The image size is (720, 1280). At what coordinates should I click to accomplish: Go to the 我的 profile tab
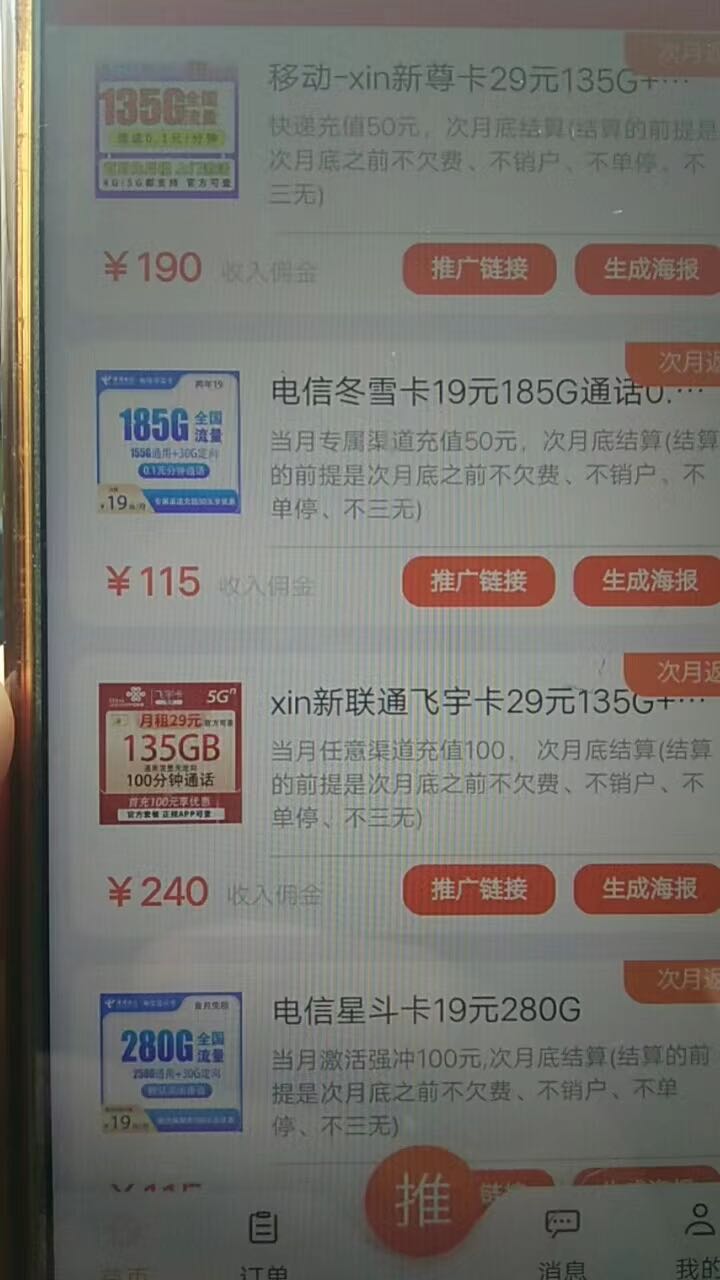(x=697, y=1238)
